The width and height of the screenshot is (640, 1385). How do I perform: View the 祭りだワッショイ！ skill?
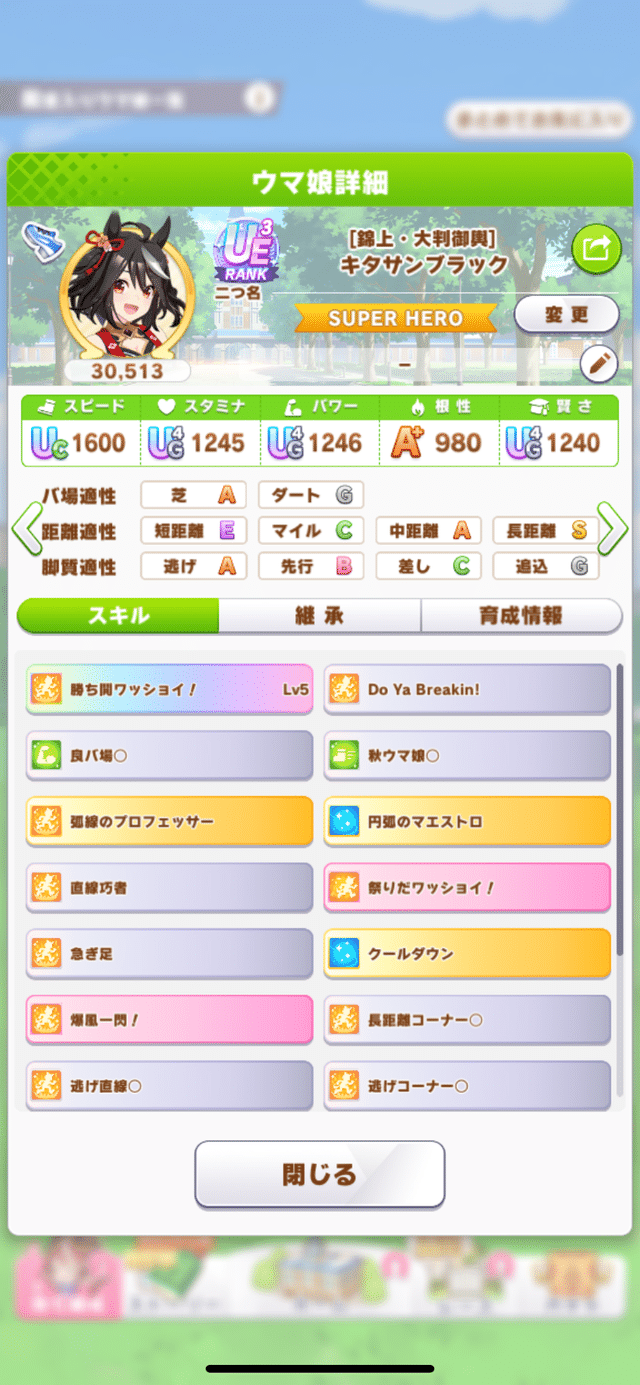467,888
